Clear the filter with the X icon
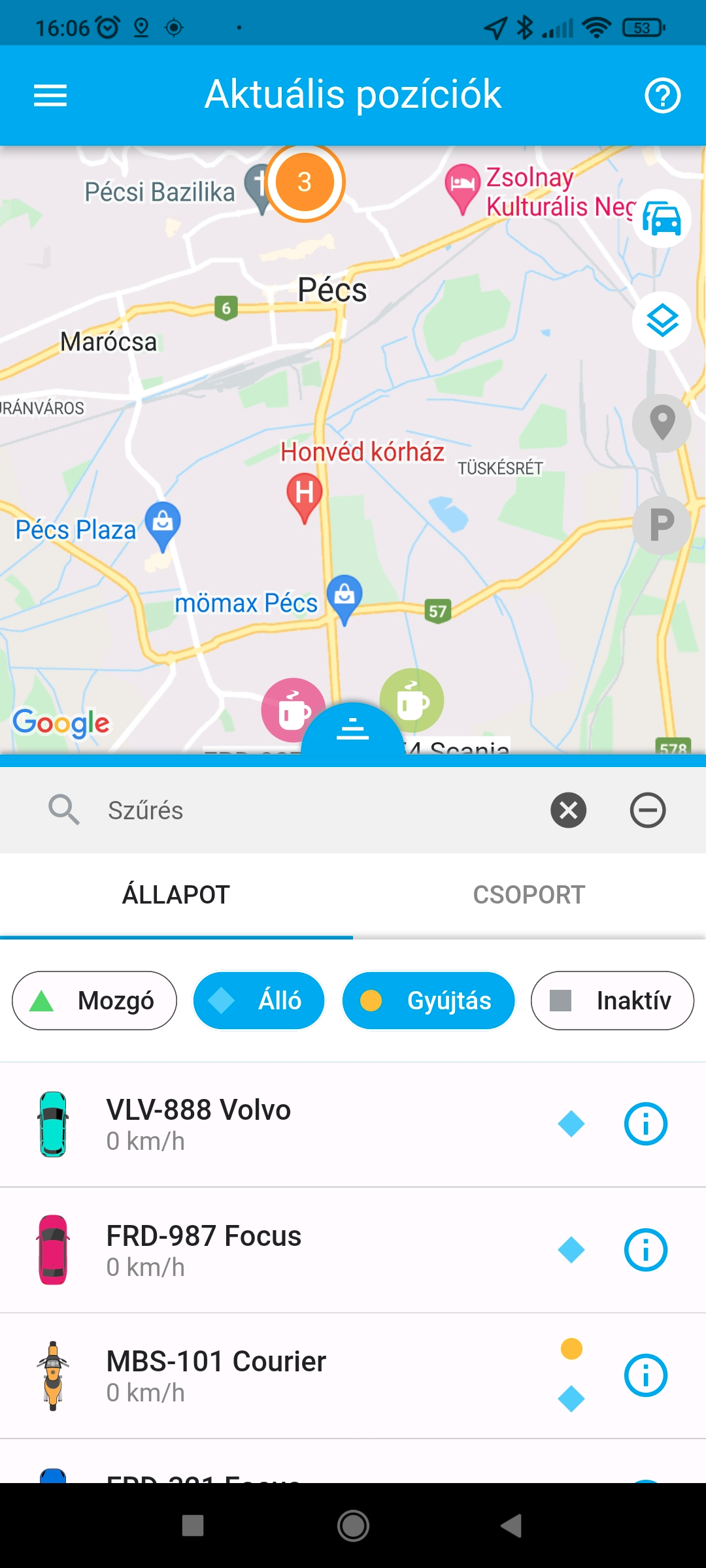The image size is (706, 1568). click(569, 810)
